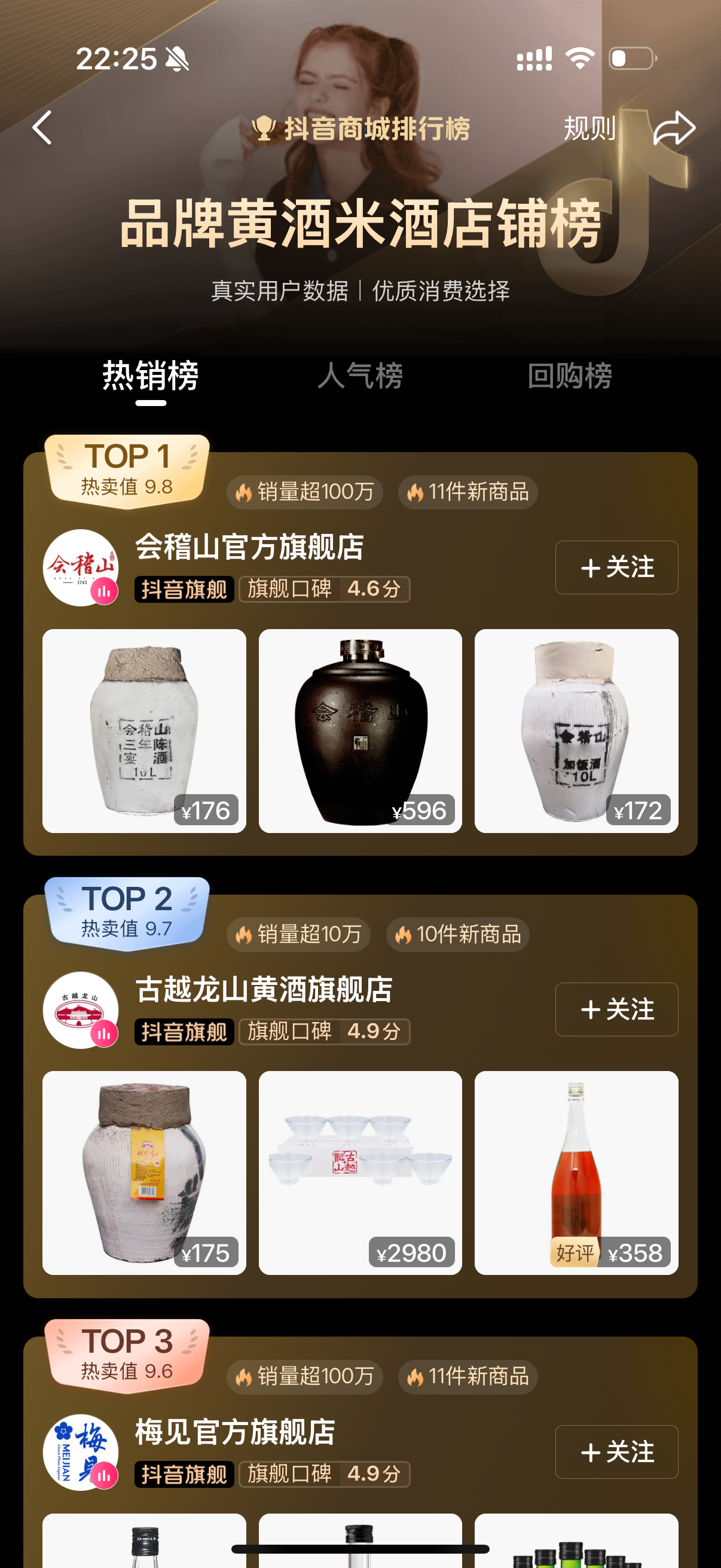This screenshot has height=1568, width=721.
Task: Open 梅见官方旗舰店 store page
Action: (235, 1432)
